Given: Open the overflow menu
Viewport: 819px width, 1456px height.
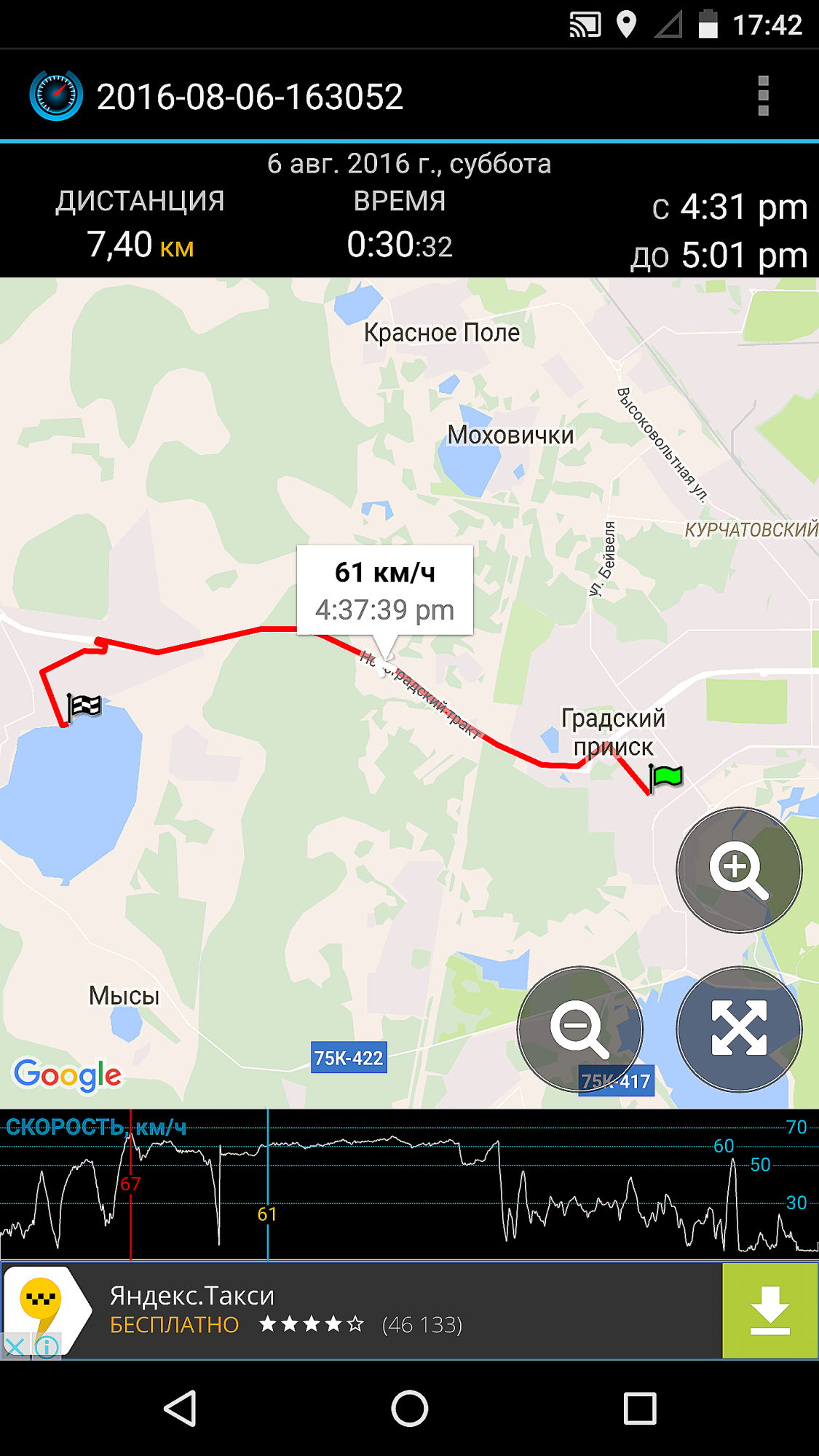Looking at the screenshot, I should (763, 96).
